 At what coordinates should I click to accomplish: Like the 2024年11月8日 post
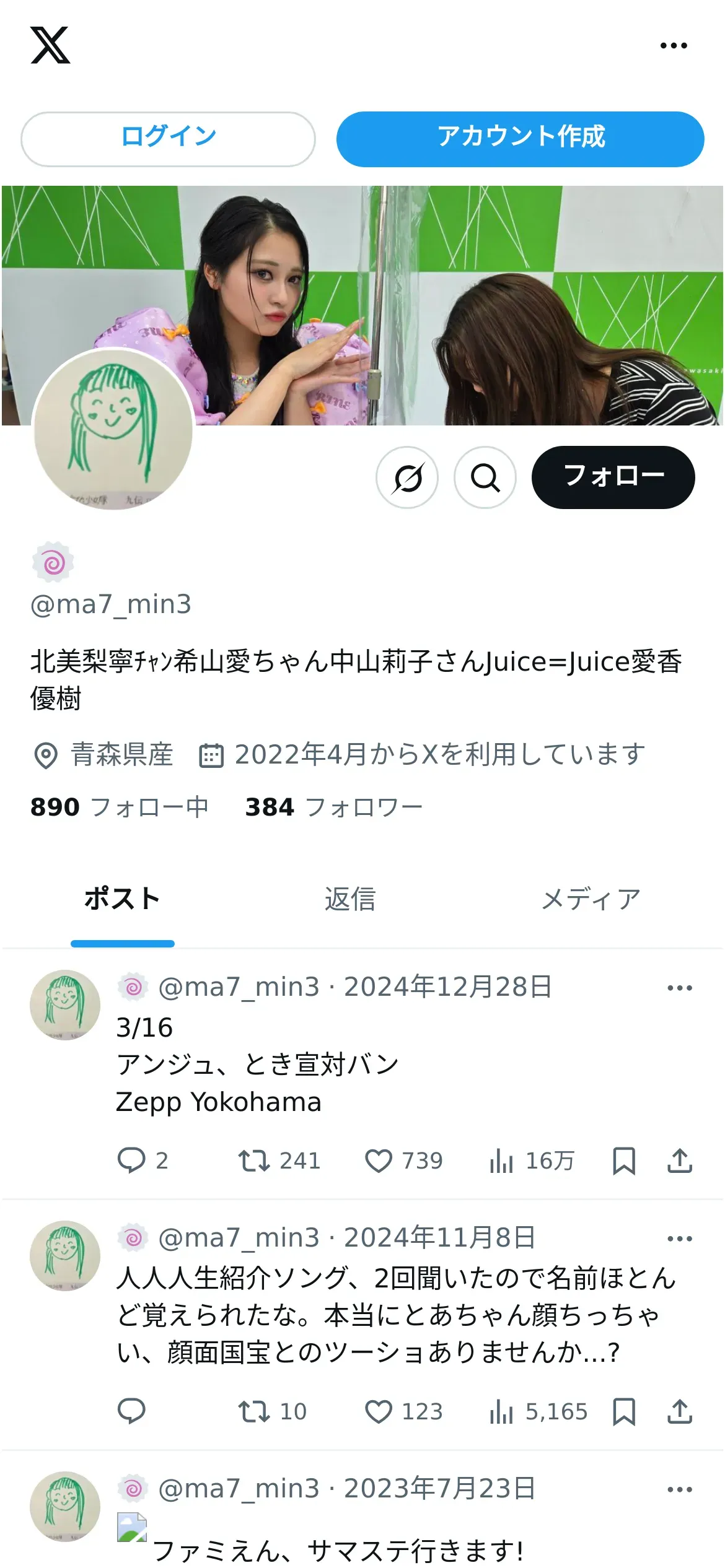[x=379, y=1411]
